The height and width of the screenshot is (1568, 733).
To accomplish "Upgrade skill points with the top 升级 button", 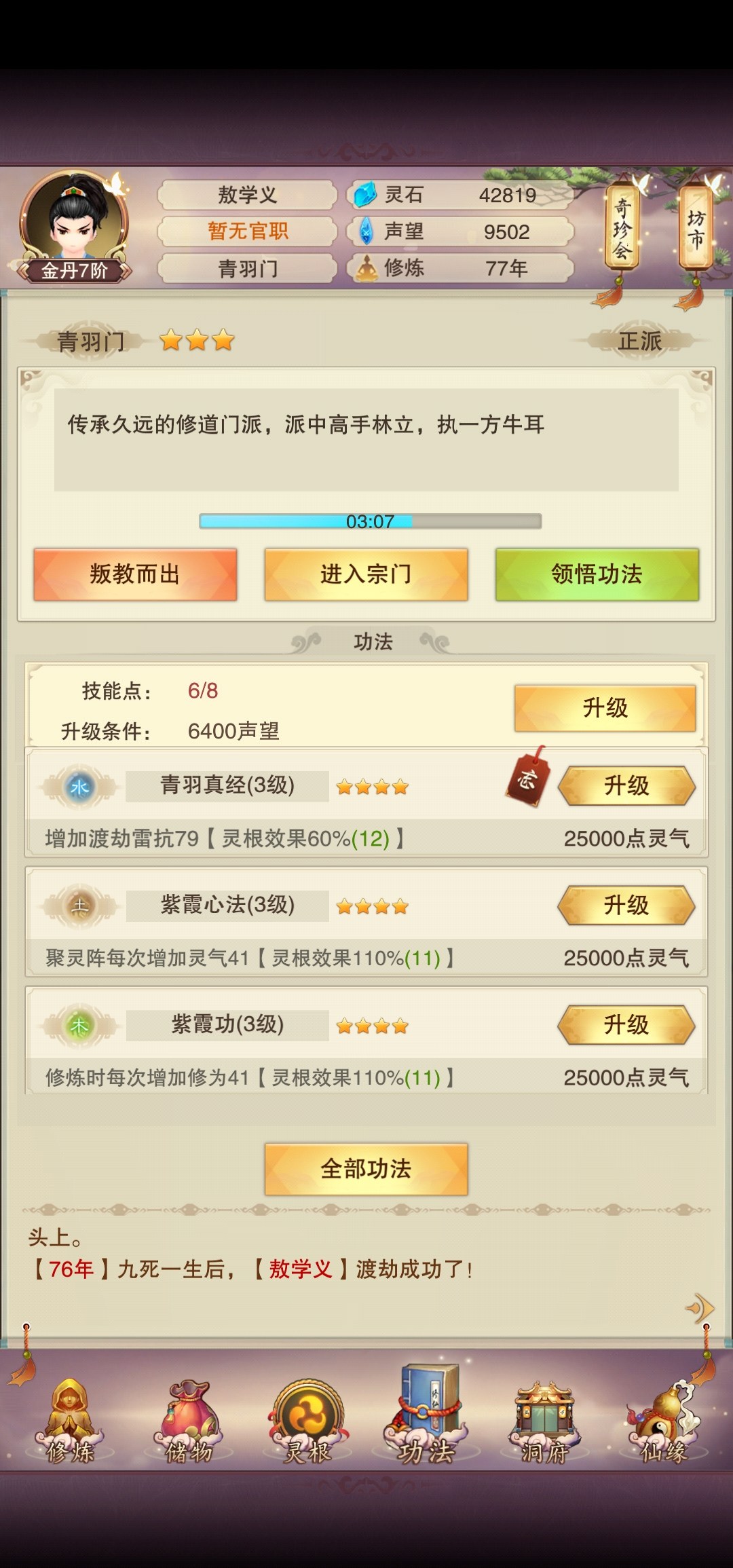I will (x=605, y=708).
